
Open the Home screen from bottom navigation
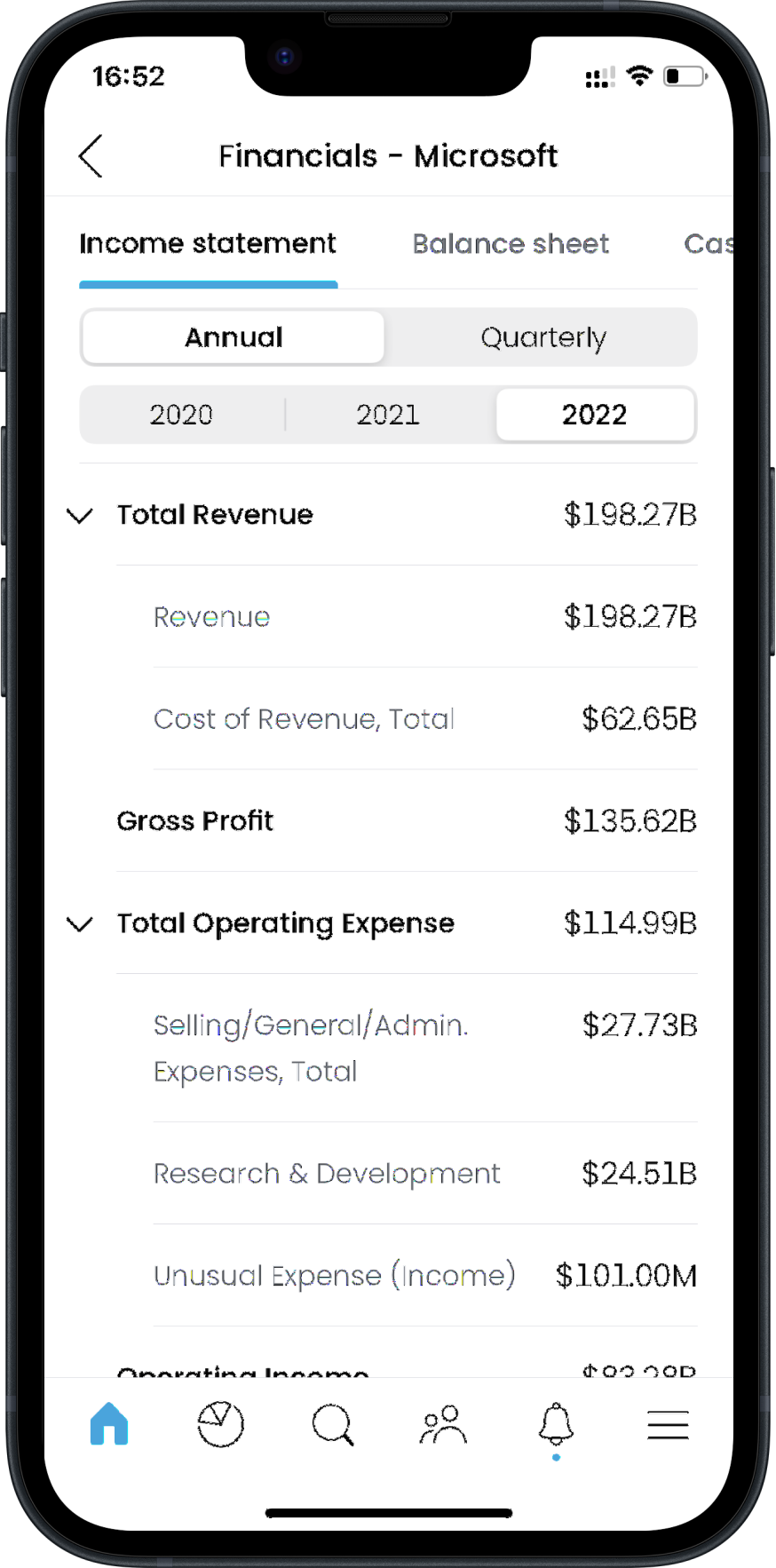pyautogui.click(x=108, y=1424)
